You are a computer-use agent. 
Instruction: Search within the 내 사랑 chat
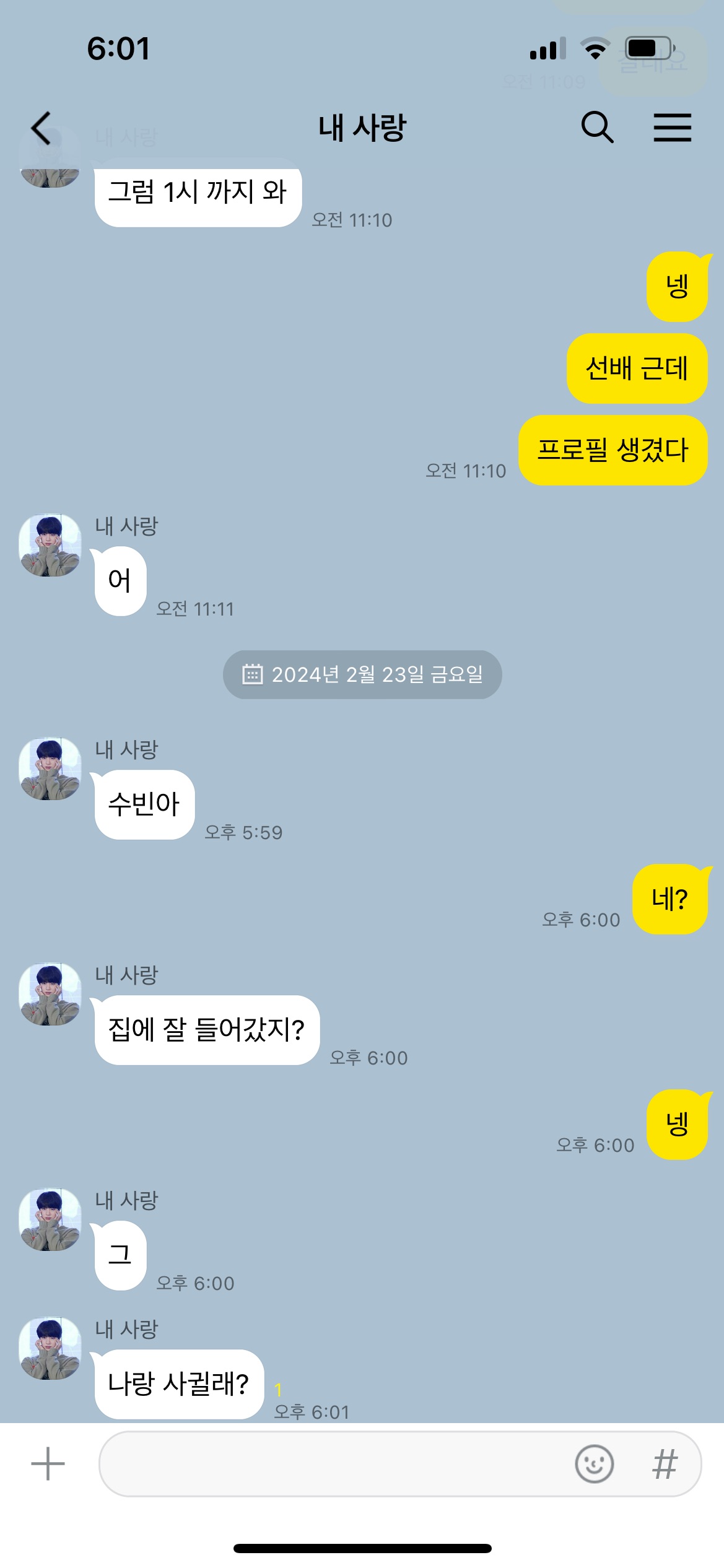pos(597,128)
